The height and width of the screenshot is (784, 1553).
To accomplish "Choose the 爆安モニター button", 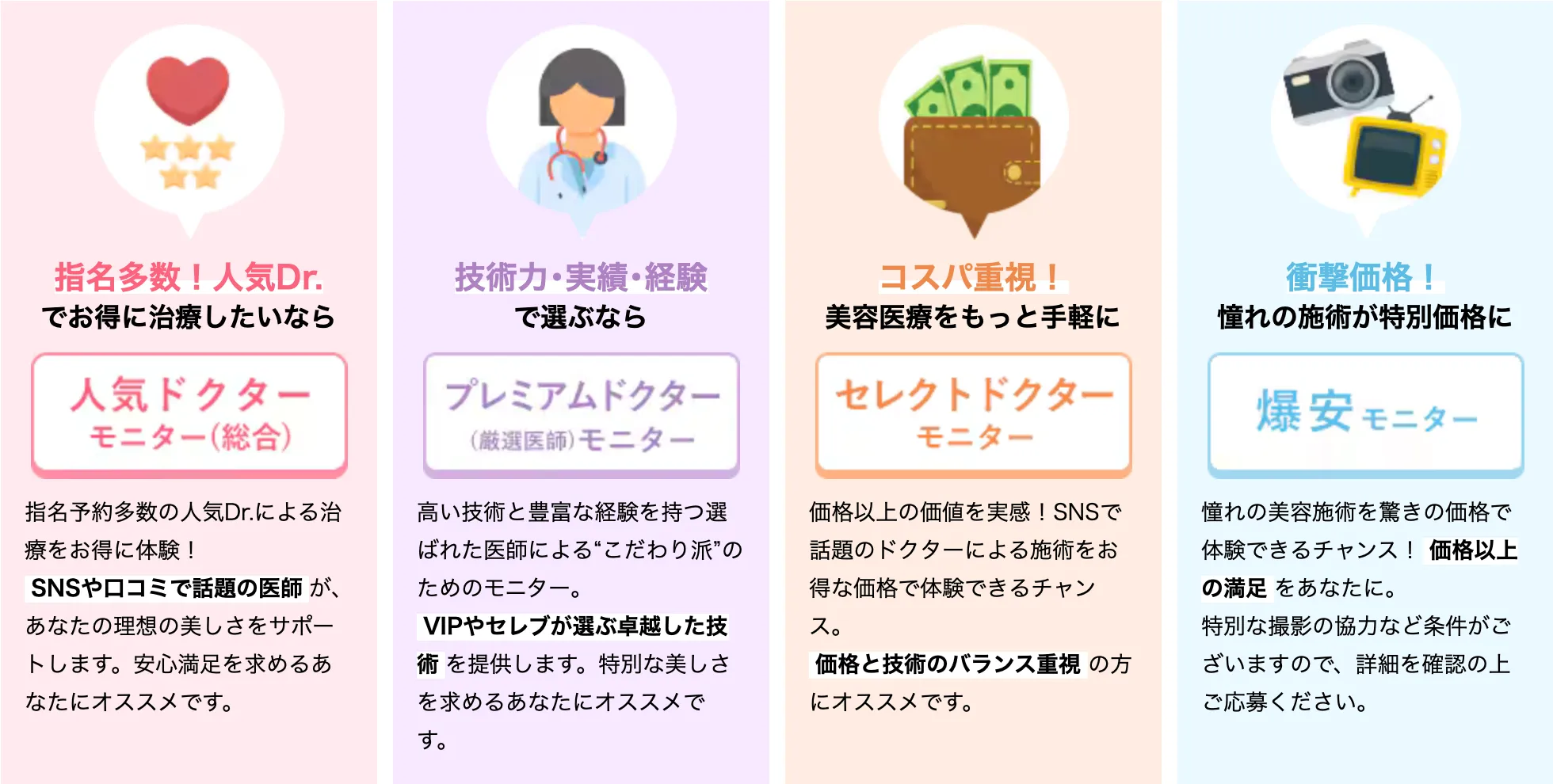I will pyautogui.click(x=1365, y=414).
